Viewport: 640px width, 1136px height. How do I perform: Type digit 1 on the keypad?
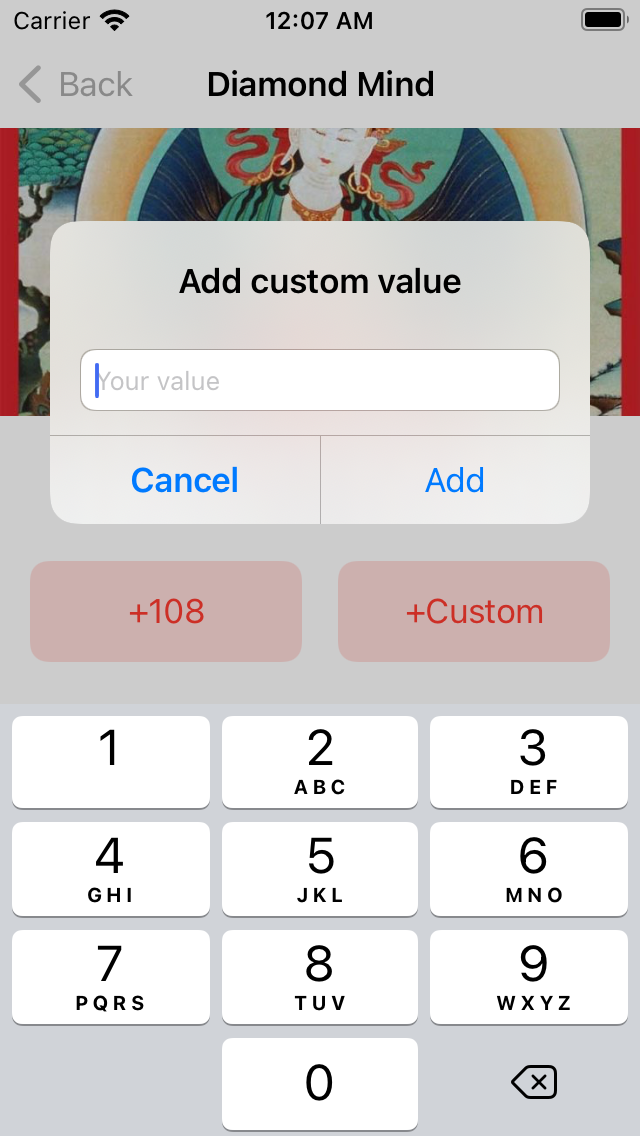(x=110, y=761)
